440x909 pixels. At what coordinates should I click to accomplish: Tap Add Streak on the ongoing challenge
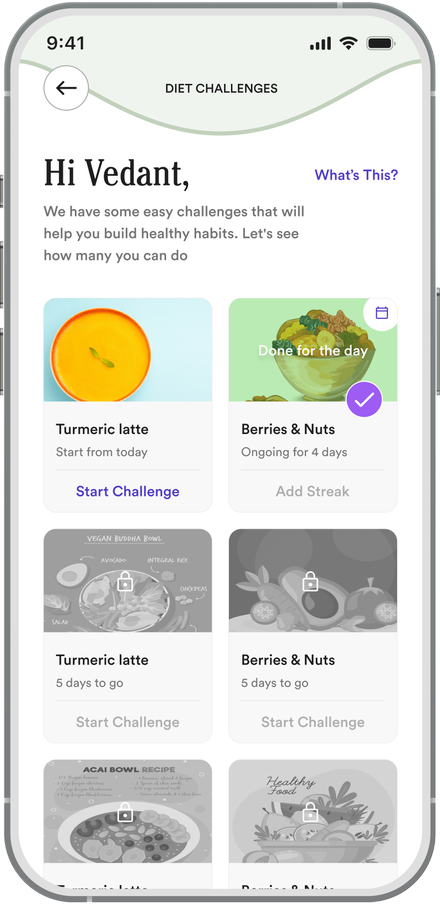click(x=312, y=491)
